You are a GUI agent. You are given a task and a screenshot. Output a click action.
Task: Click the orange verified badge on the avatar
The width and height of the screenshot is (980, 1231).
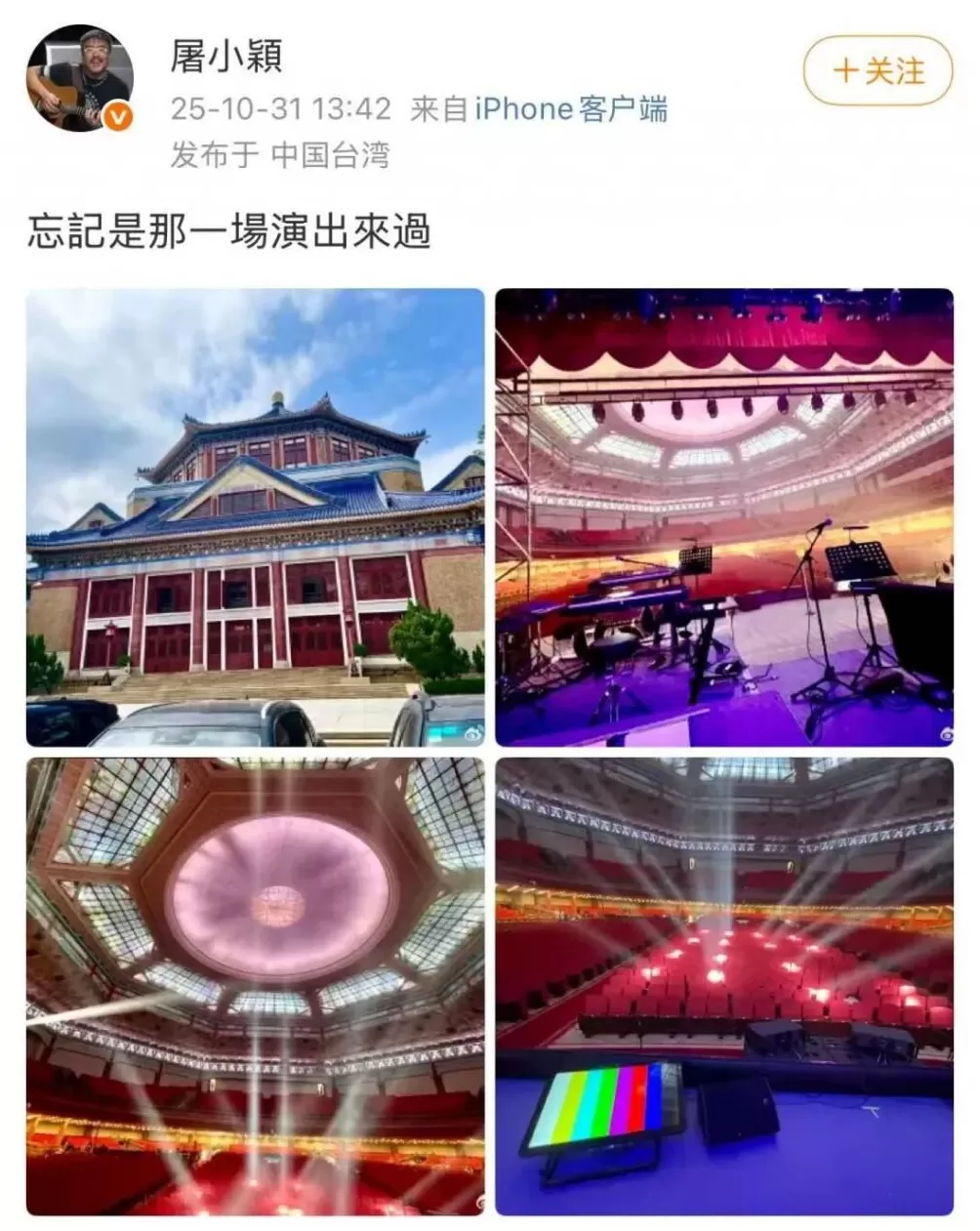point(117,117)
